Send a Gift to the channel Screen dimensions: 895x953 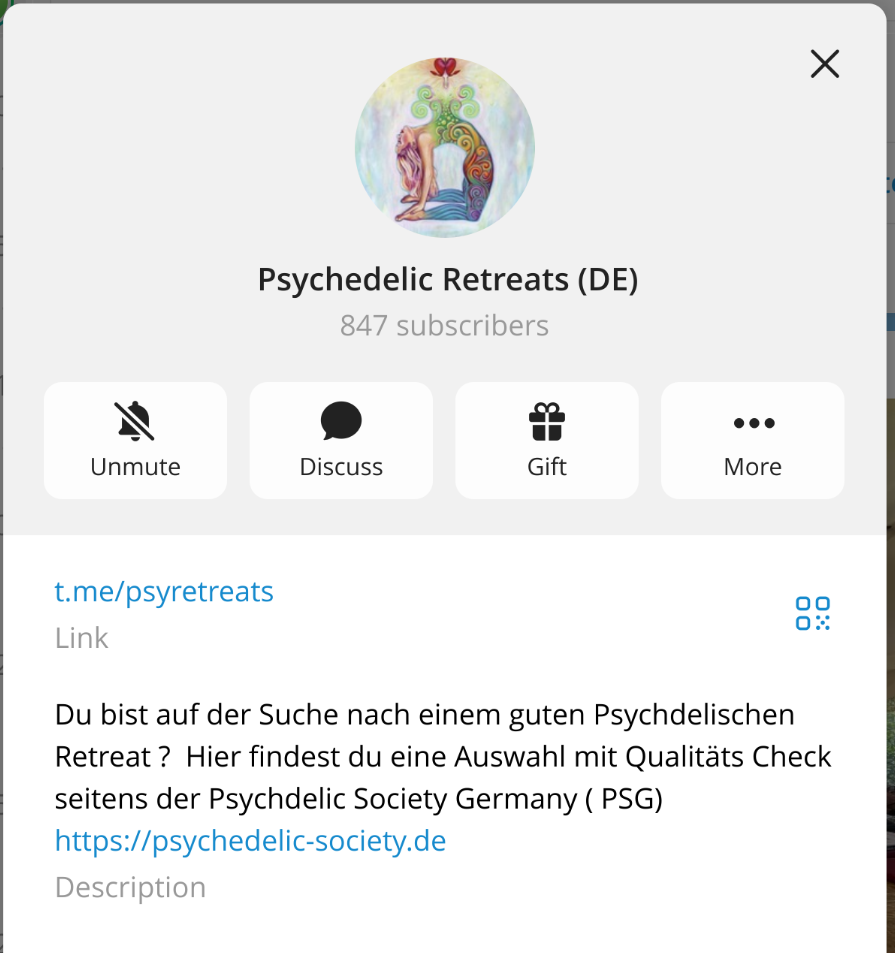tap(547, 440)
